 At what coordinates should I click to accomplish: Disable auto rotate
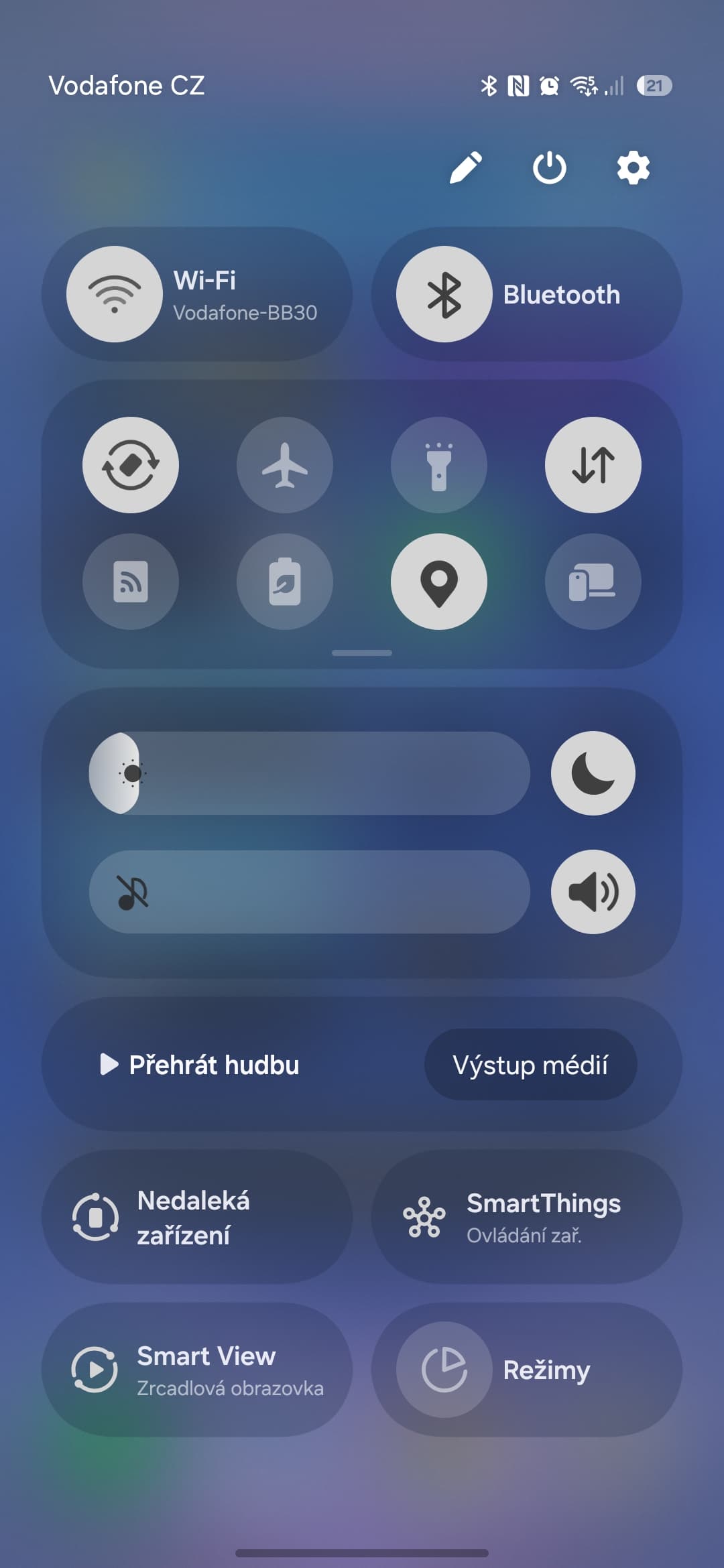pyautogui.click(x=131, y=465)
